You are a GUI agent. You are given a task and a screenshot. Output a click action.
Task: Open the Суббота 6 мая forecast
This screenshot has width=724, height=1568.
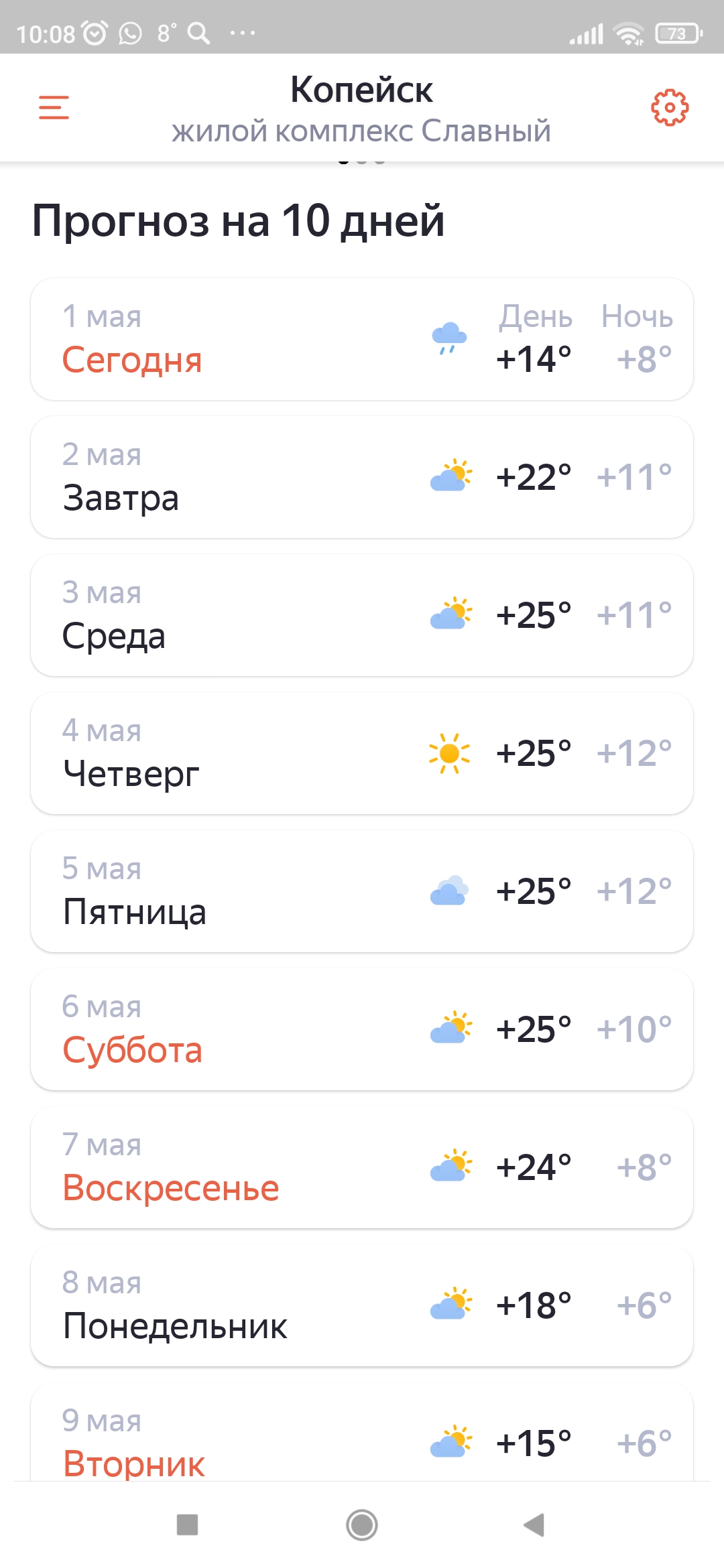[362, 1029]
